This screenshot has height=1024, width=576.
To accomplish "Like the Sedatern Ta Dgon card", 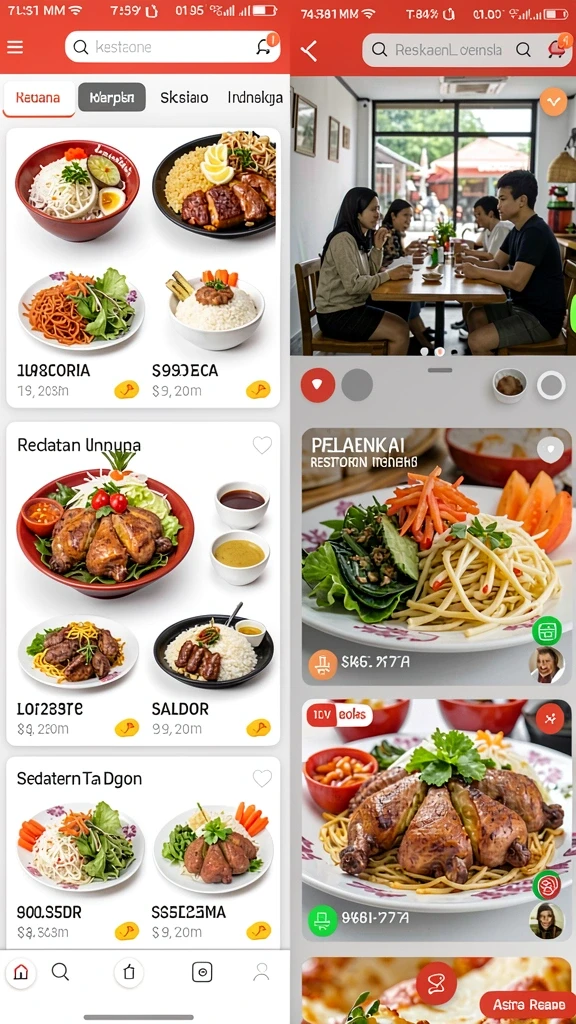I will click(x=262, y=778).
